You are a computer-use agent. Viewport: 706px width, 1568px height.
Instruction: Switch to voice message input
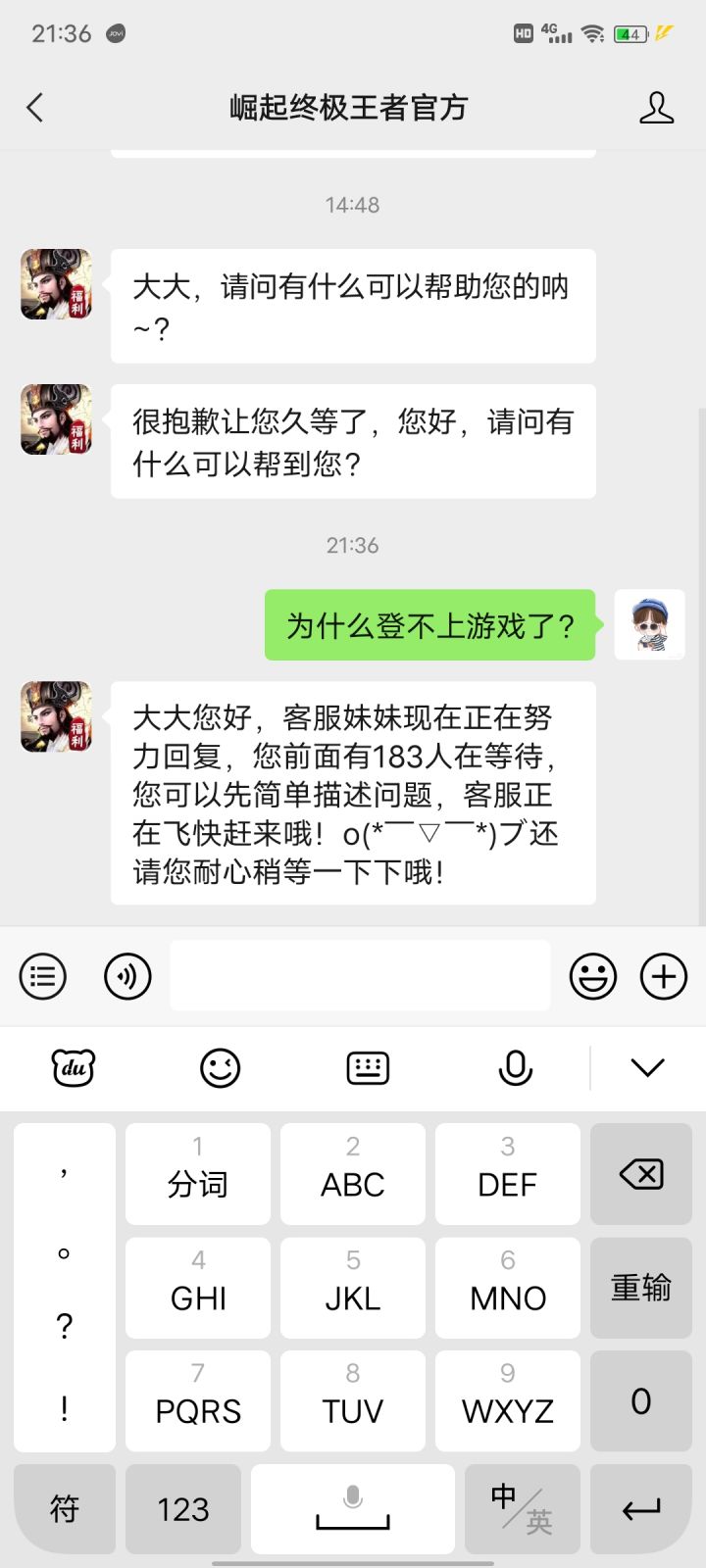pyautogui.click(x=127, y=976)
